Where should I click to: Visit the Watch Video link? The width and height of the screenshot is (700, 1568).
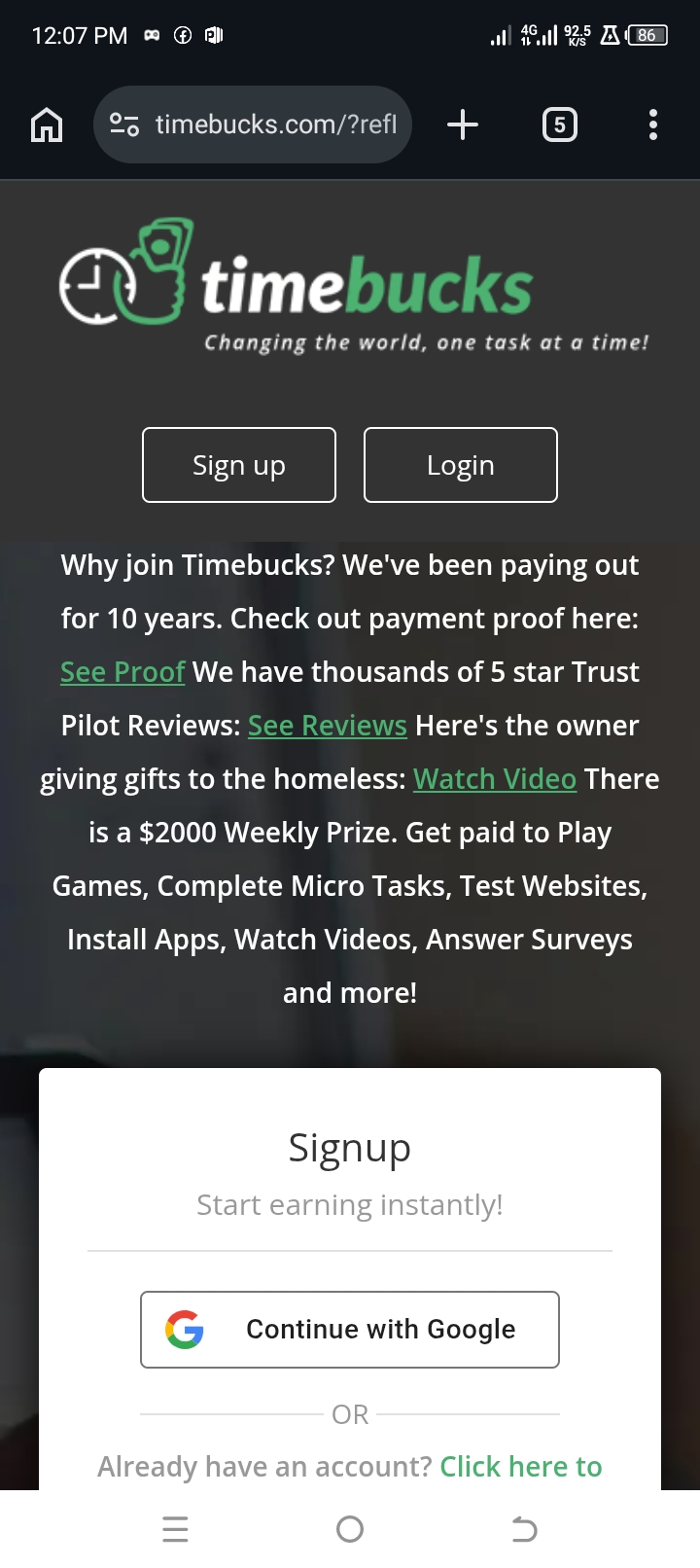click(x=495, y=779)
